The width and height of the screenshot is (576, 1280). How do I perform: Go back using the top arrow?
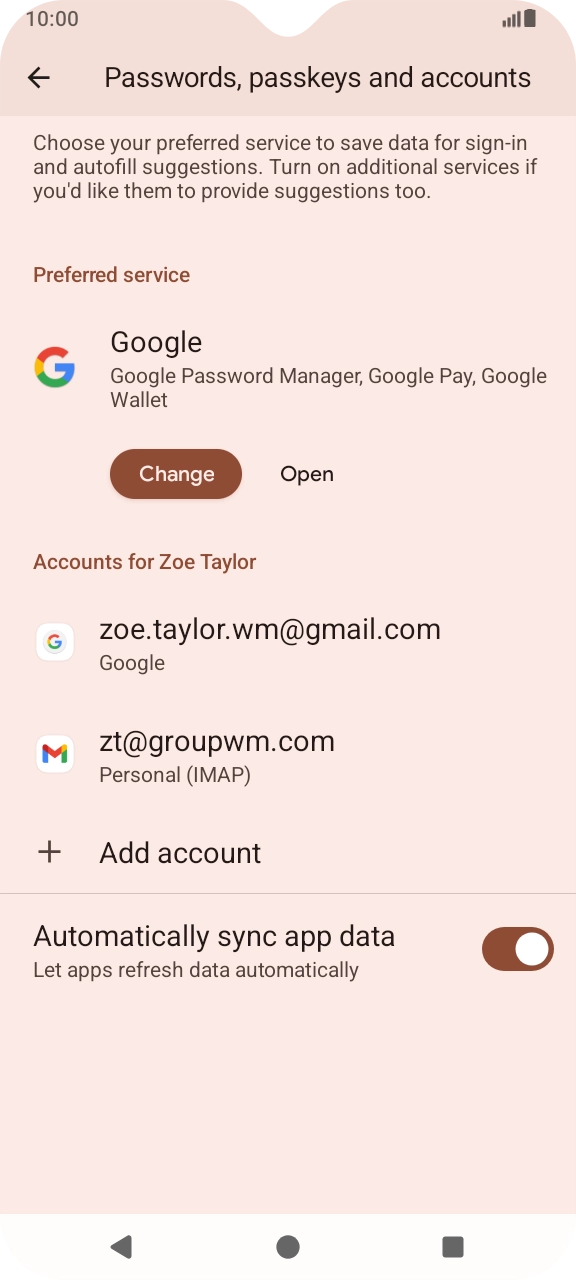coord(39,78)
